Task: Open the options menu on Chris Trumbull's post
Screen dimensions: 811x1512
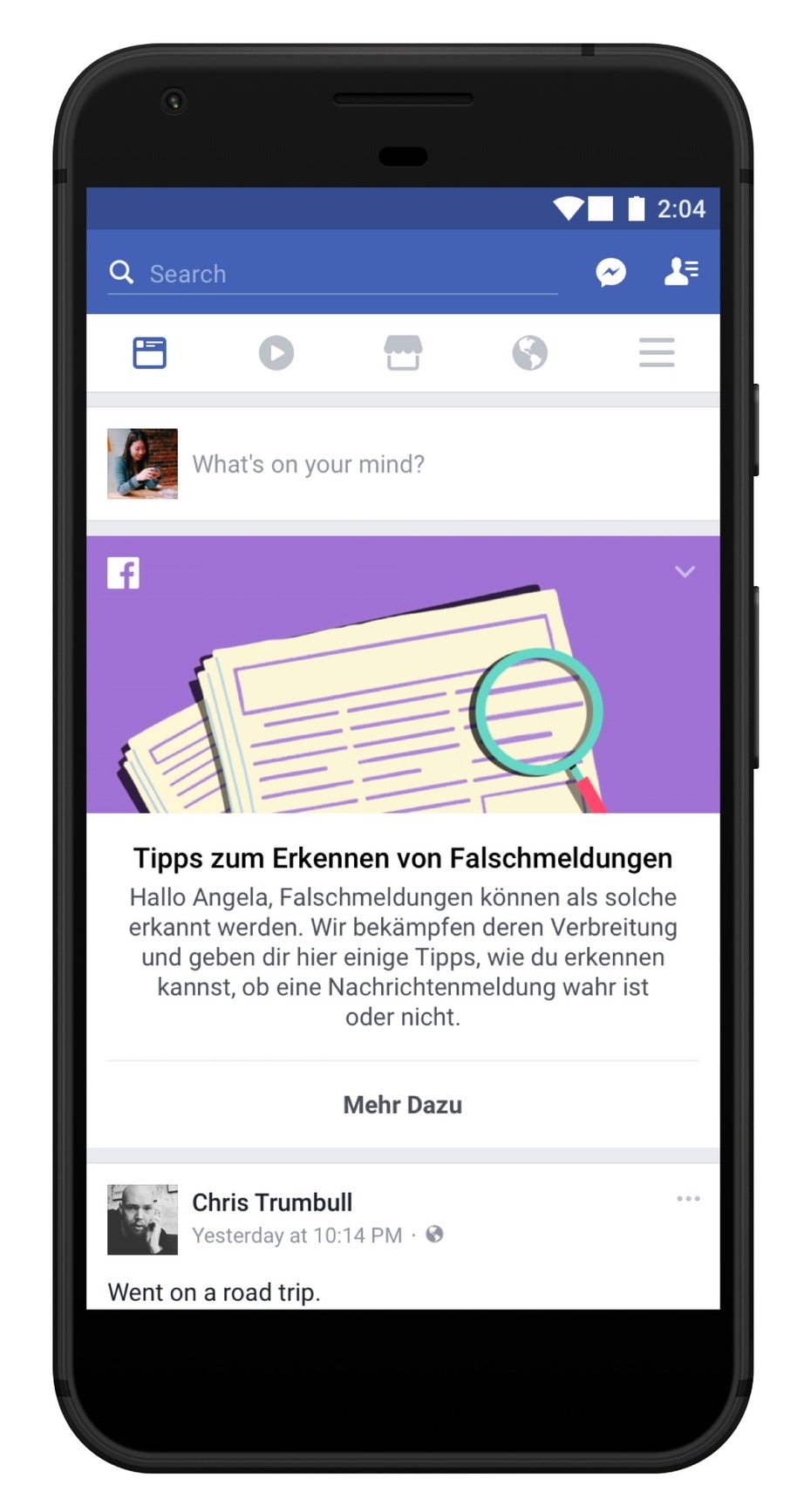Action: coord(688,1199)
